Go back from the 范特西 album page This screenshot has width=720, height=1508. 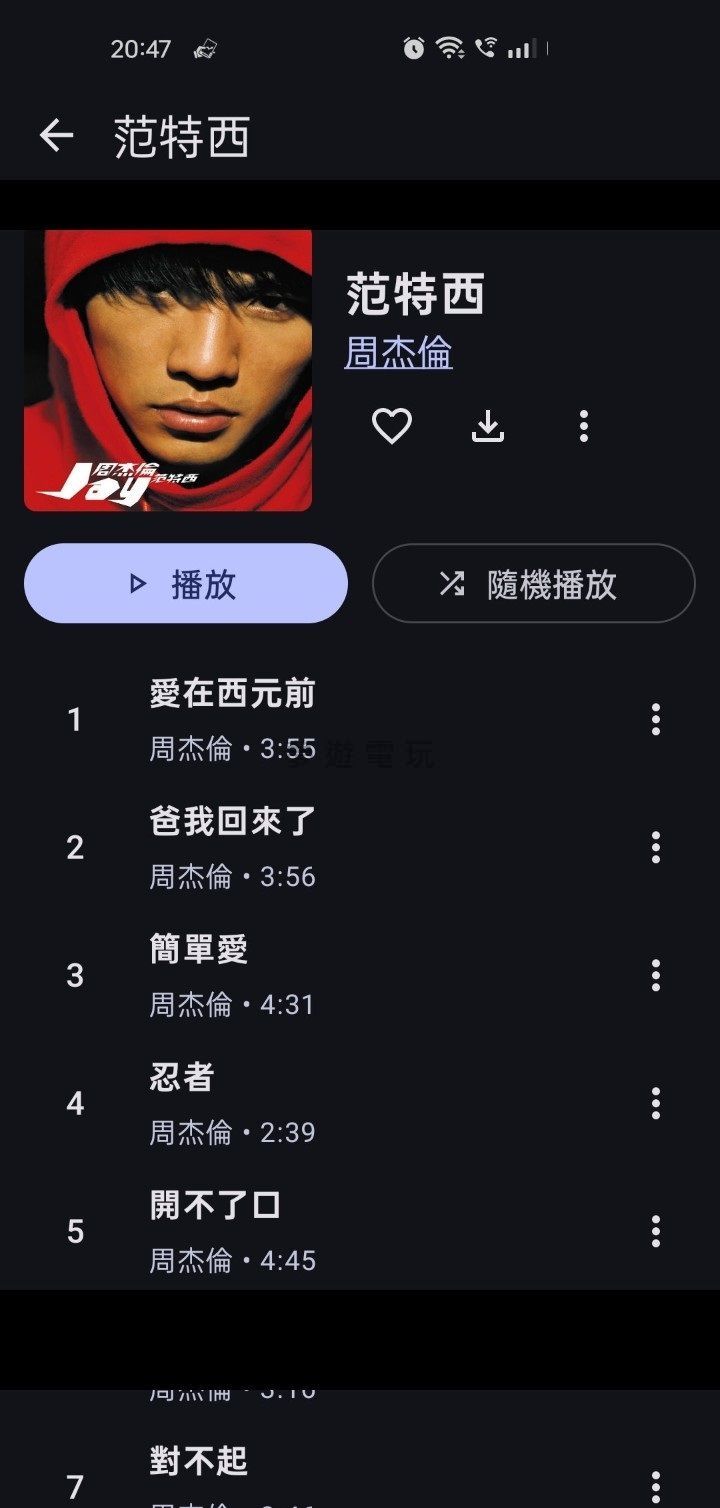click(x=57, y=136)
